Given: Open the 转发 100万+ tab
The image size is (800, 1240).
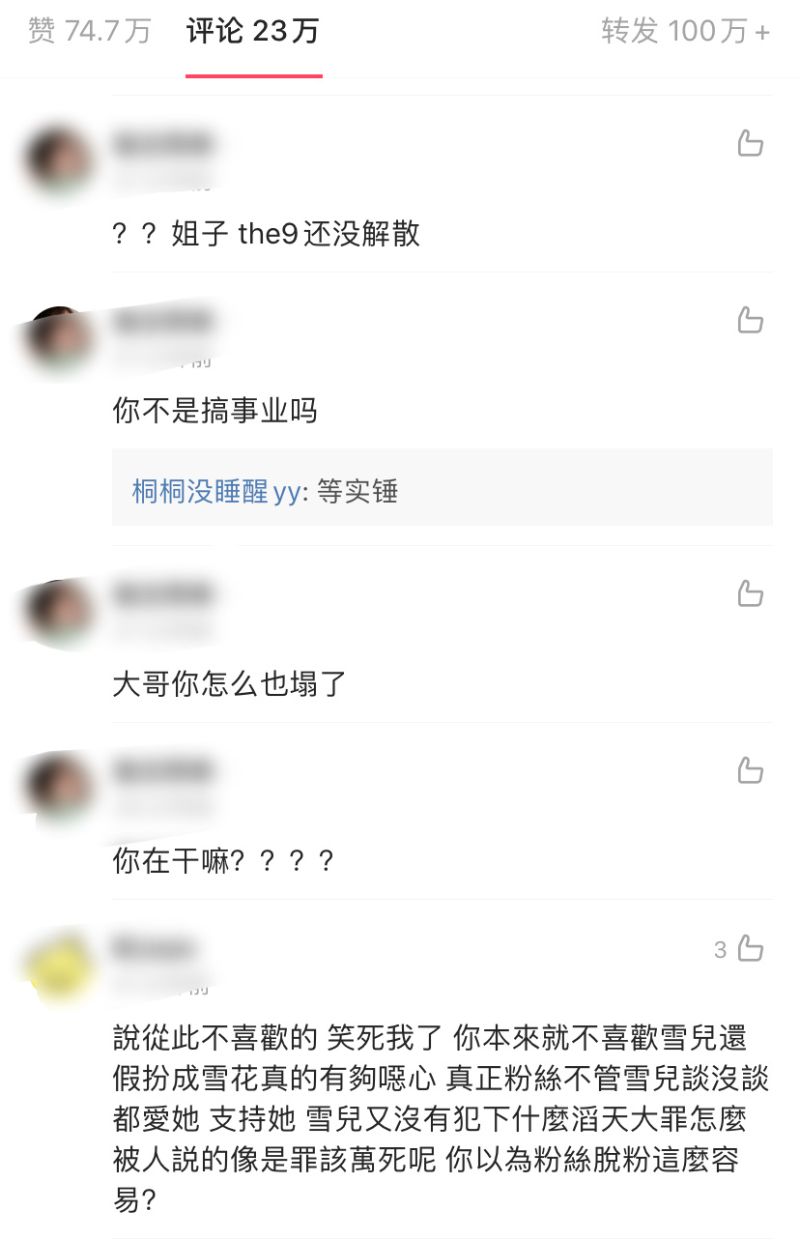Looking at the screenshot, I should pos(685,31).
